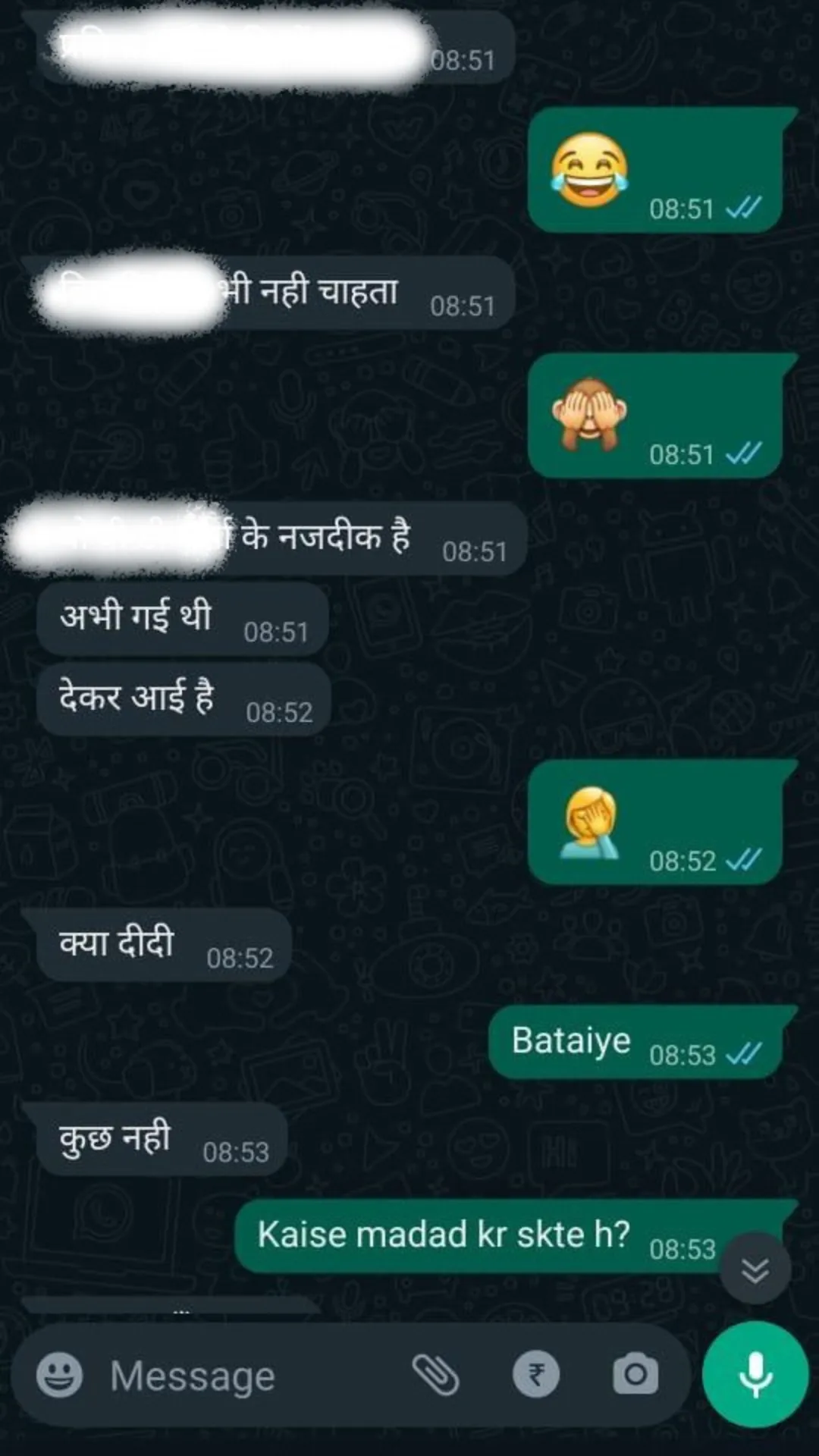Tap the voice message microphone
The image size is (819, 1456).
[x=755, y=1375]
